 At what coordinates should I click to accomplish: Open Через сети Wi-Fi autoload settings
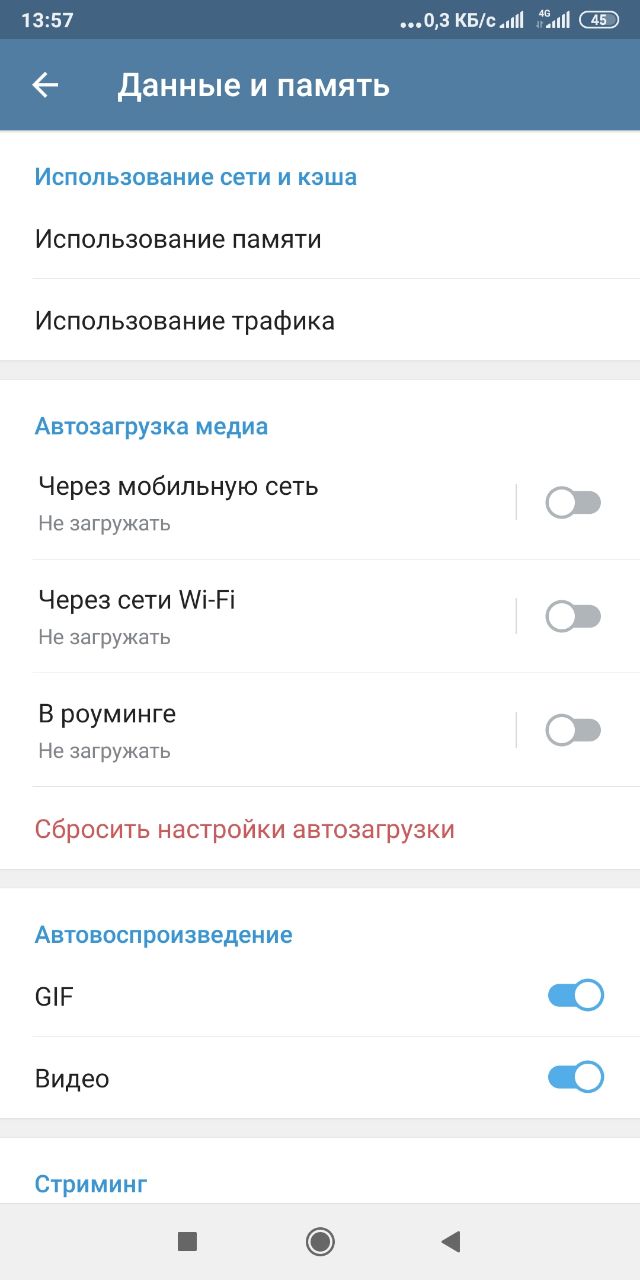point(258,616)
